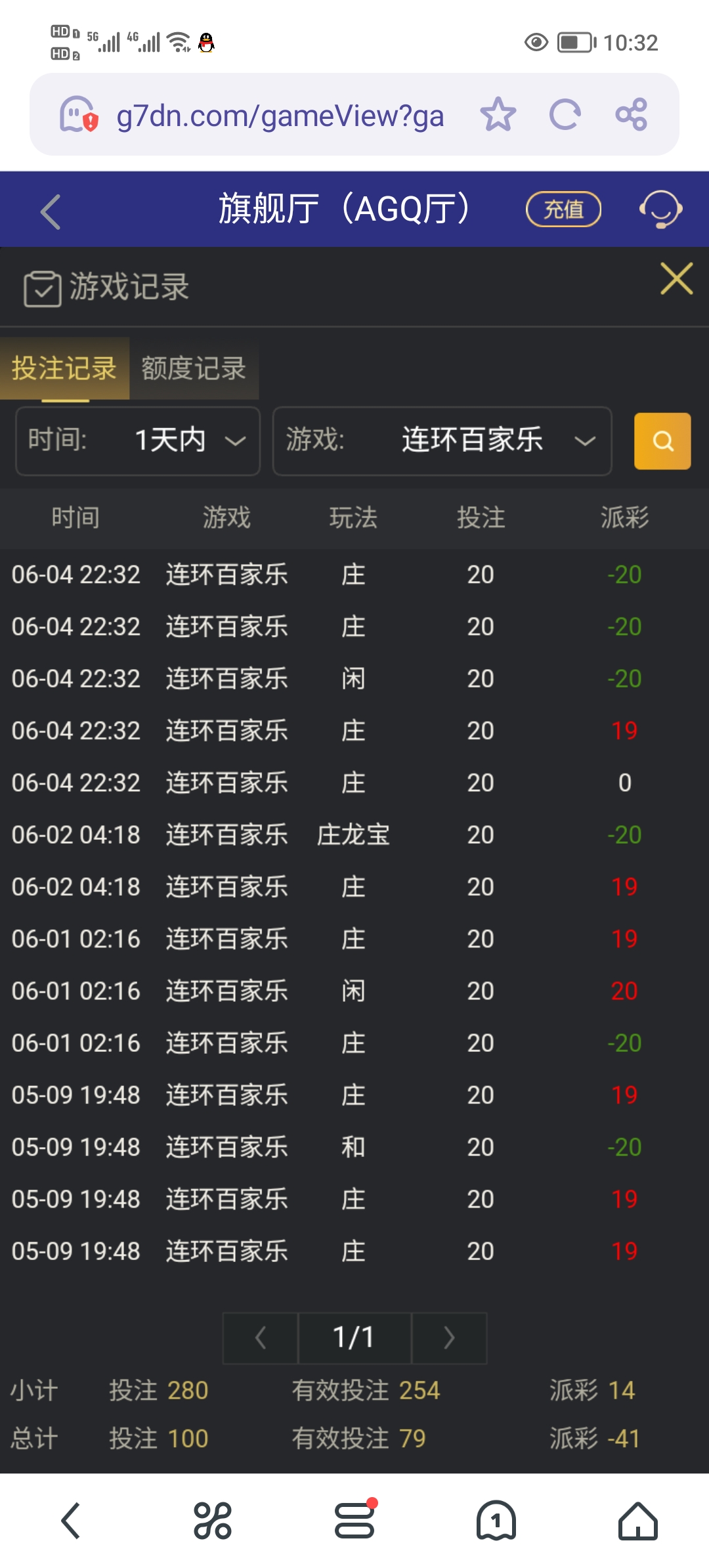Switch to the 额度记录 tab

(192, 369)
